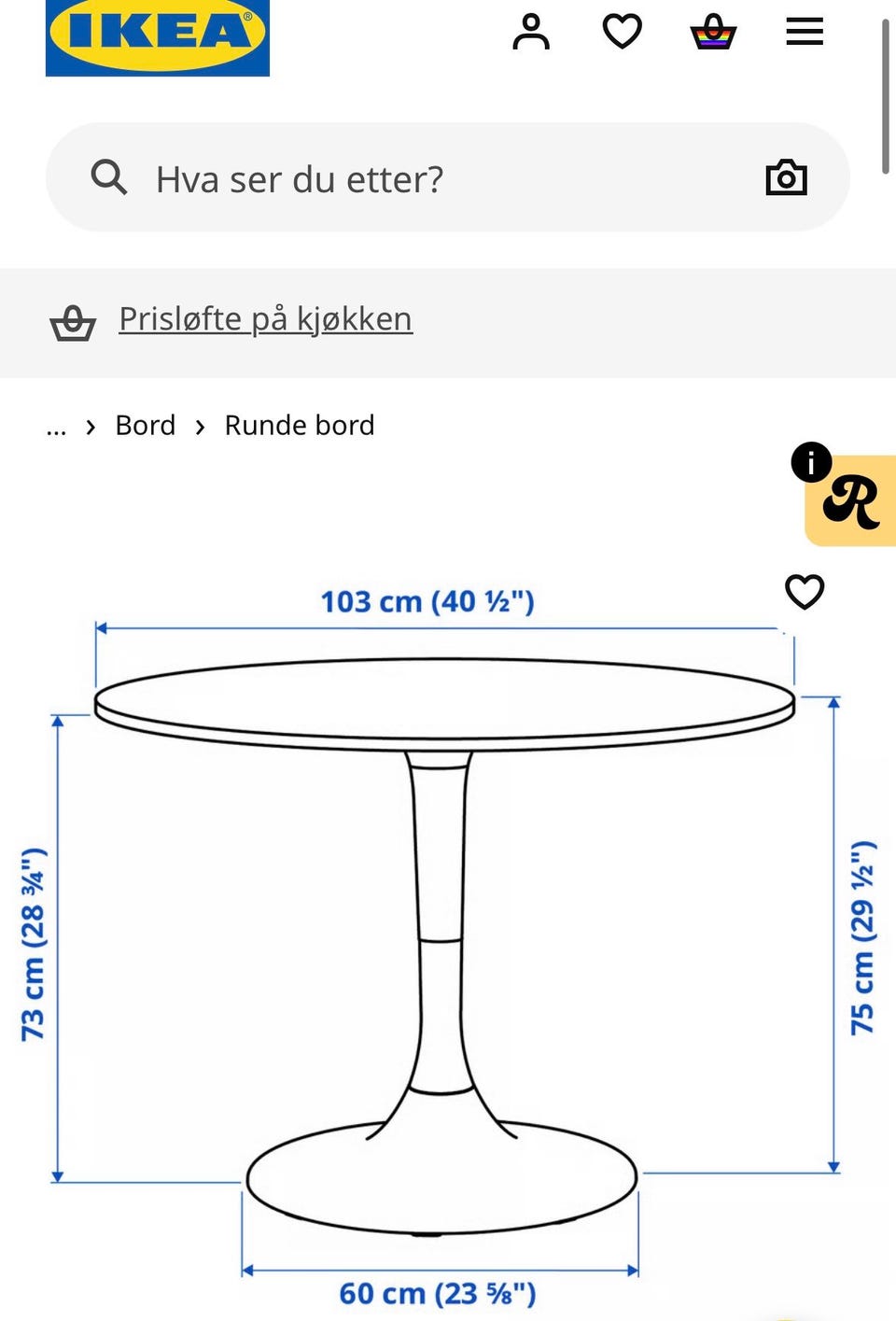Open the hamburger navigation menu
The image size is (896, 1321).
[804, 32]
